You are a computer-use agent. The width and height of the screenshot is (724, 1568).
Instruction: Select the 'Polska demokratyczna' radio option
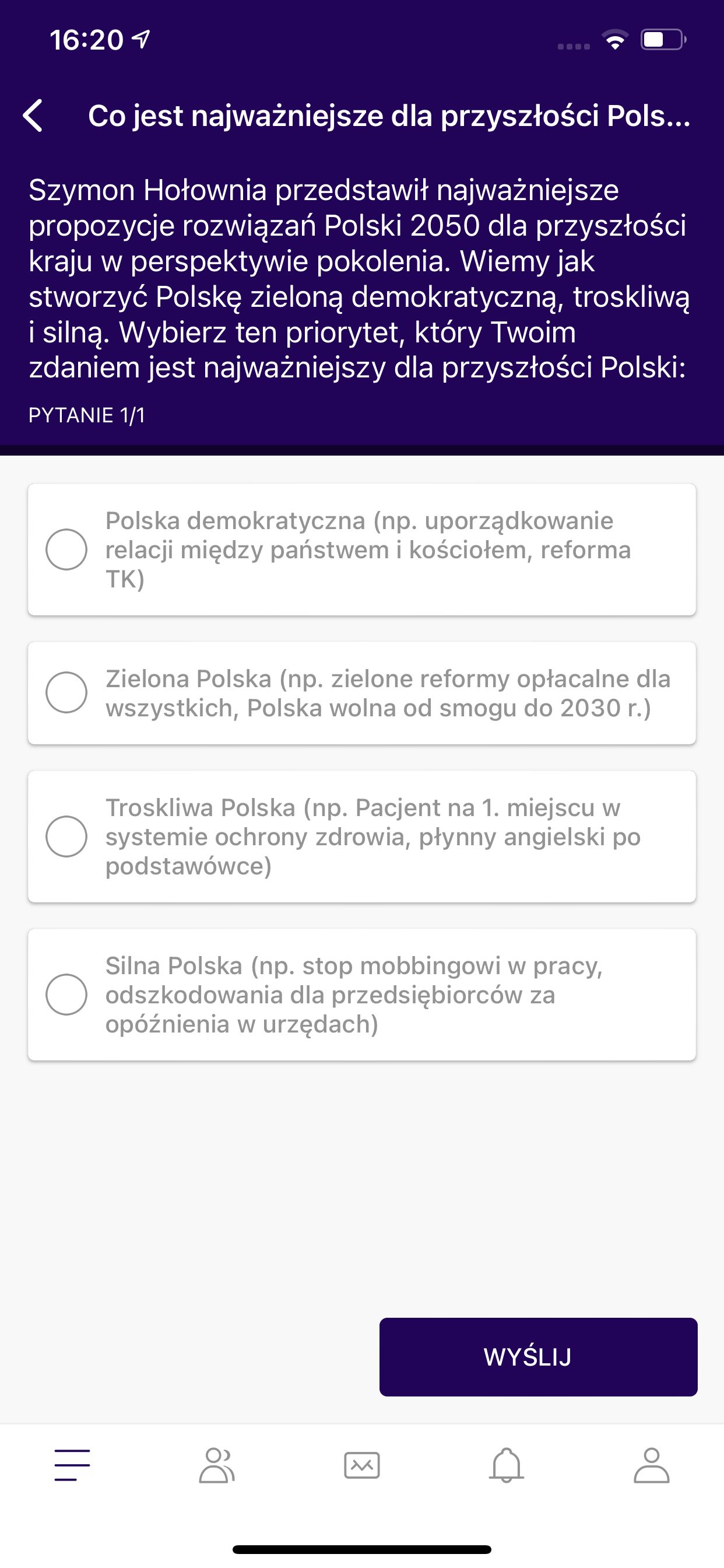click(x=67, y=549)
